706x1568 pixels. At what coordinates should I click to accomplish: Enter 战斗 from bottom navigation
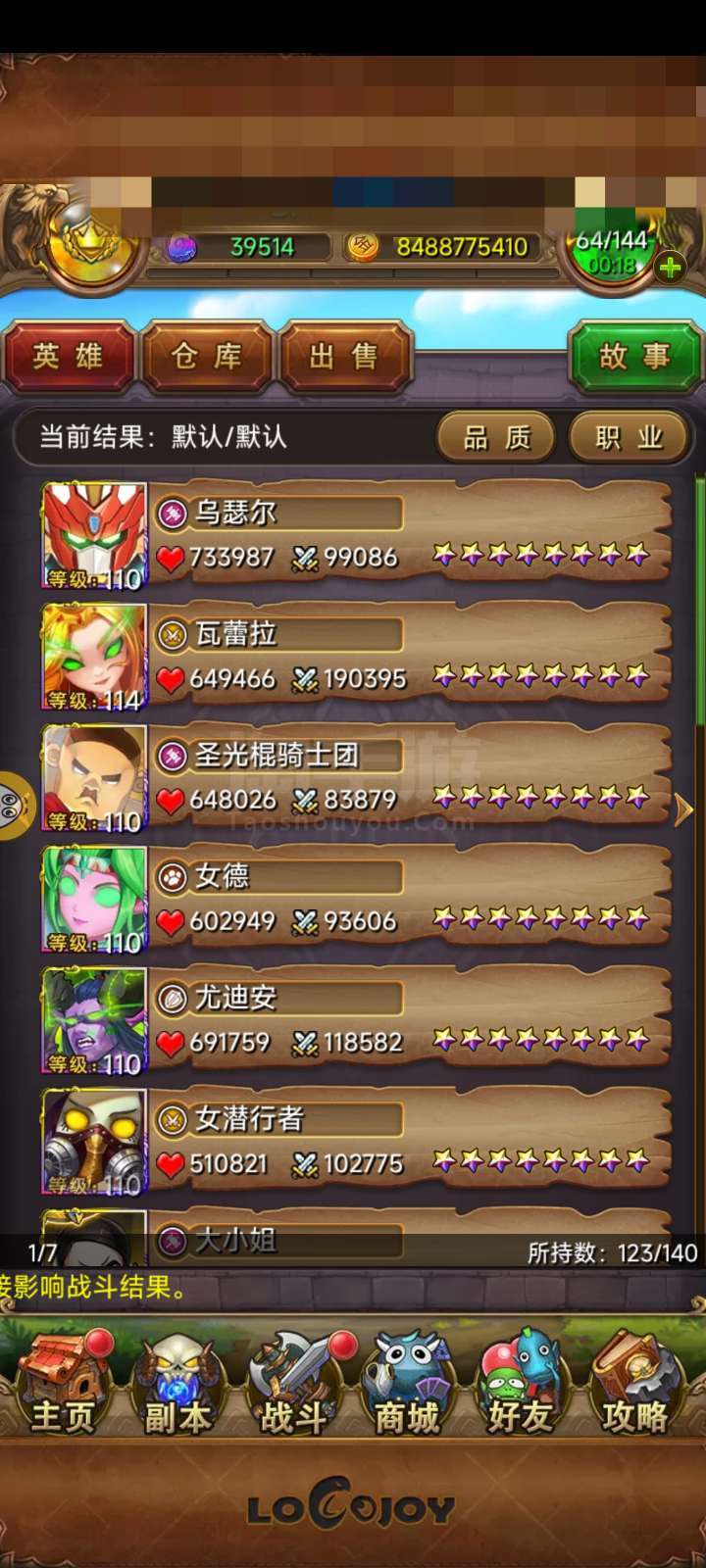pyautogui.click(x=293, y=1383)
